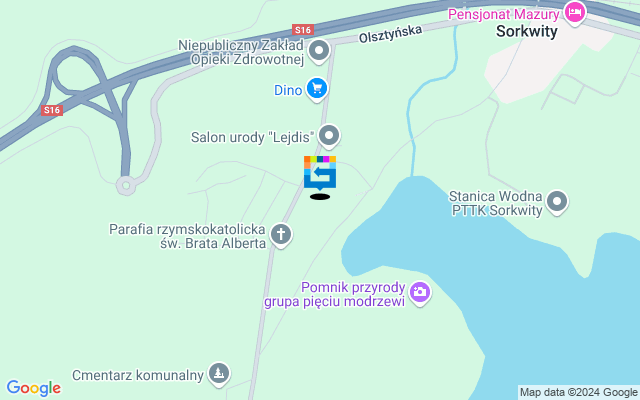Open the Dino store marker

pyautogui.click(x=317, y=90)
